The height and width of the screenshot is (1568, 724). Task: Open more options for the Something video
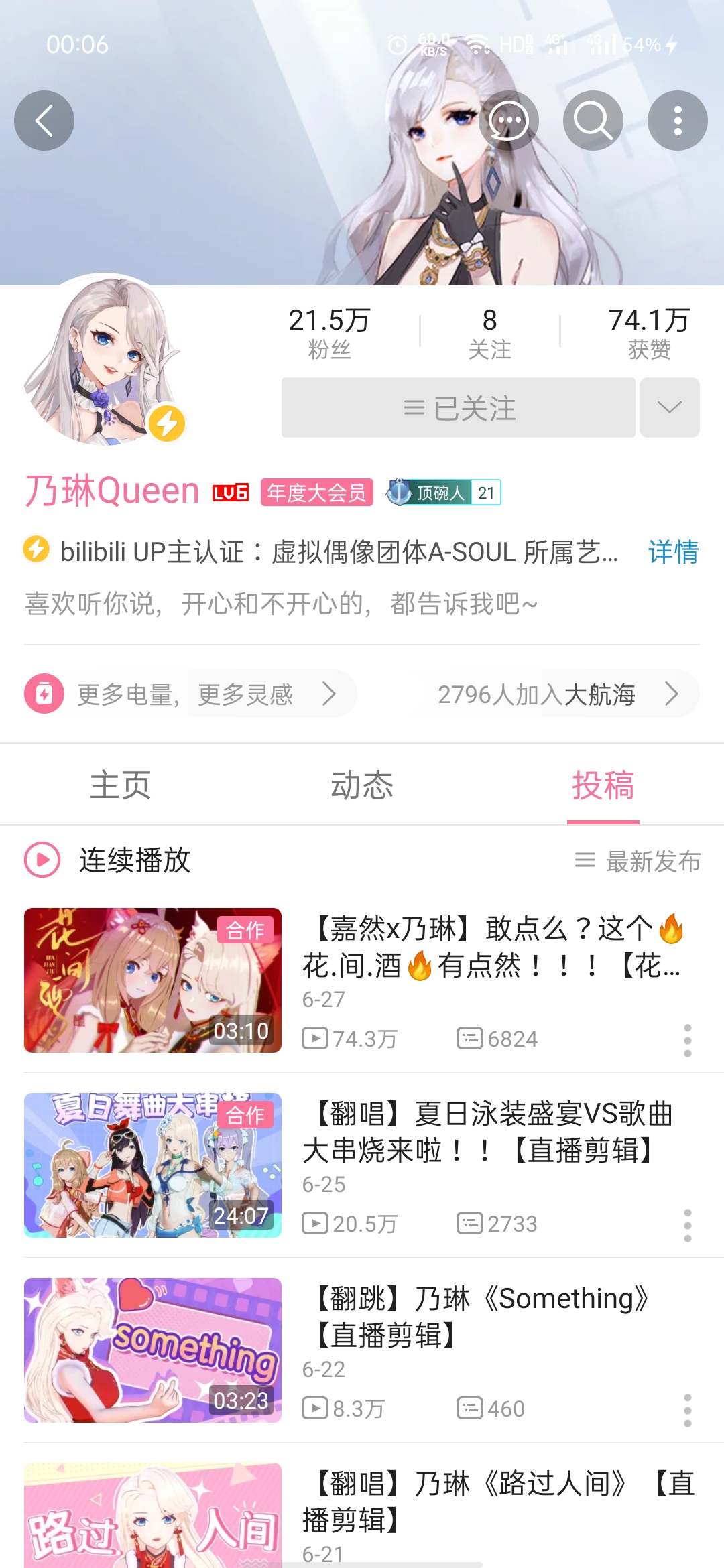coord(687,1410)
